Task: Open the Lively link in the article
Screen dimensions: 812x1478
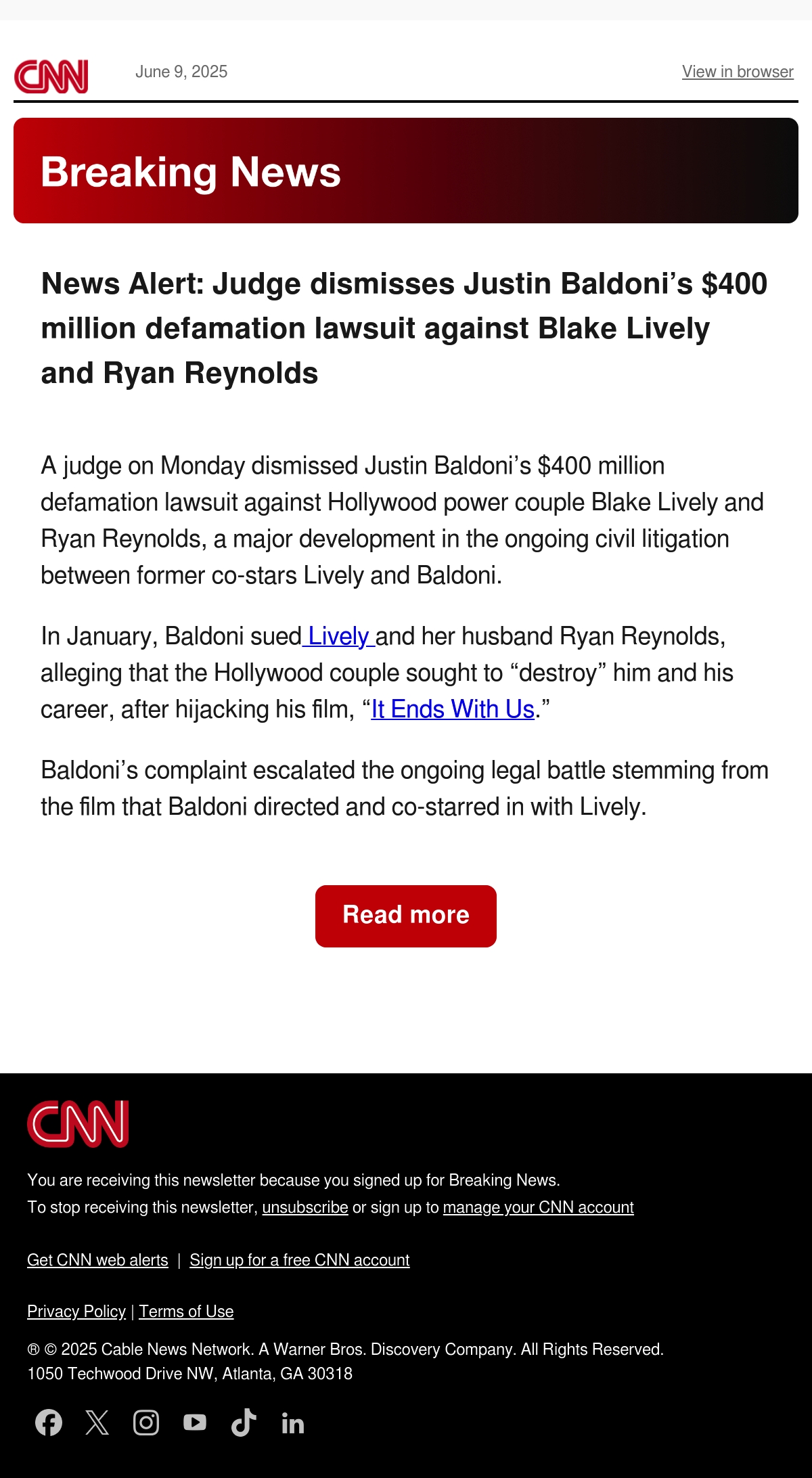Action: coord(338,636)
